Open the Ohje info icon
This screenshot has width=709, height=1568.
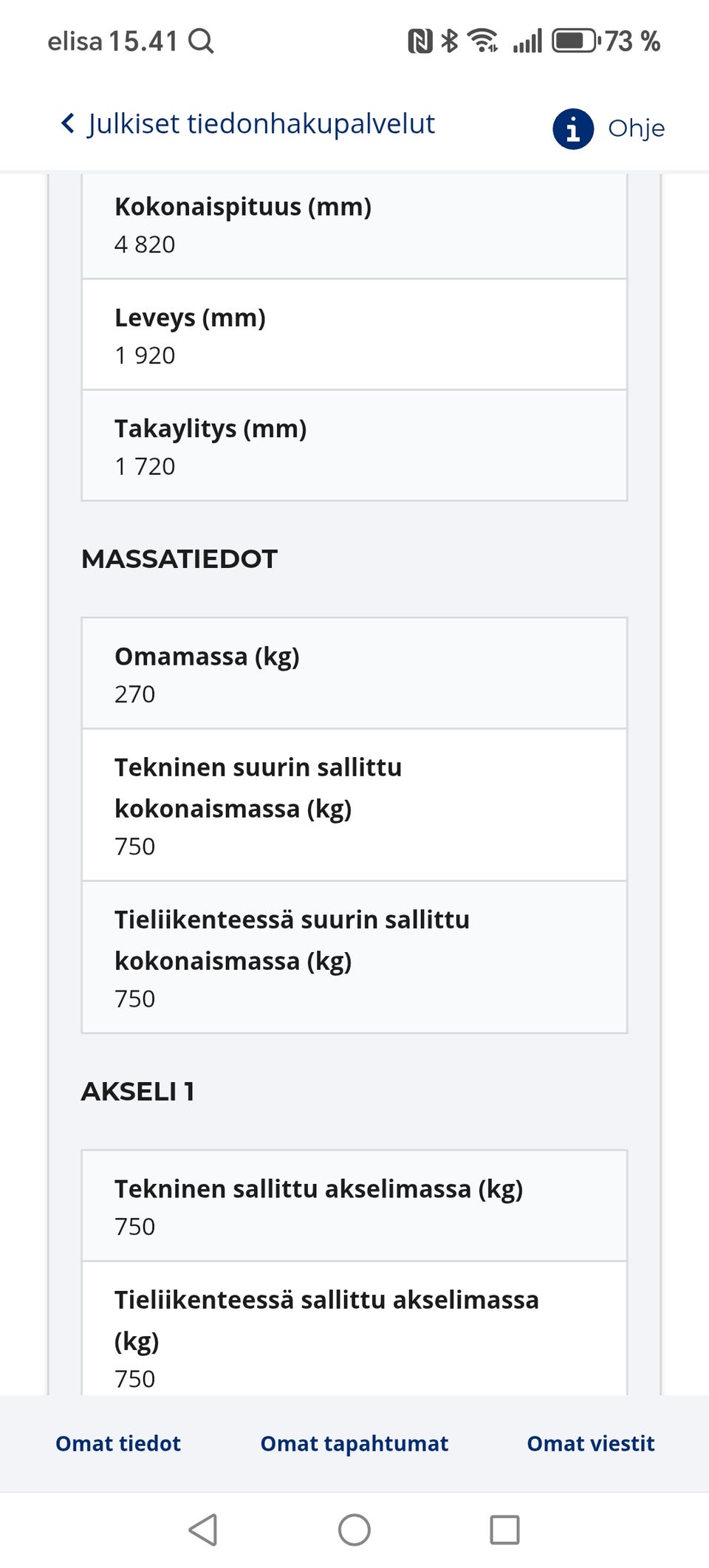(x=572, y=127)
